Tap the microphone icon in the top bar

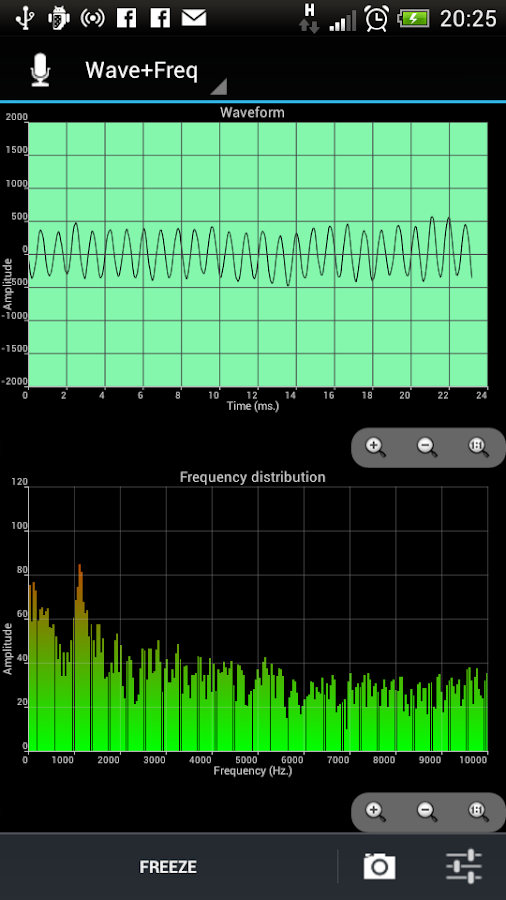[40, 70]
